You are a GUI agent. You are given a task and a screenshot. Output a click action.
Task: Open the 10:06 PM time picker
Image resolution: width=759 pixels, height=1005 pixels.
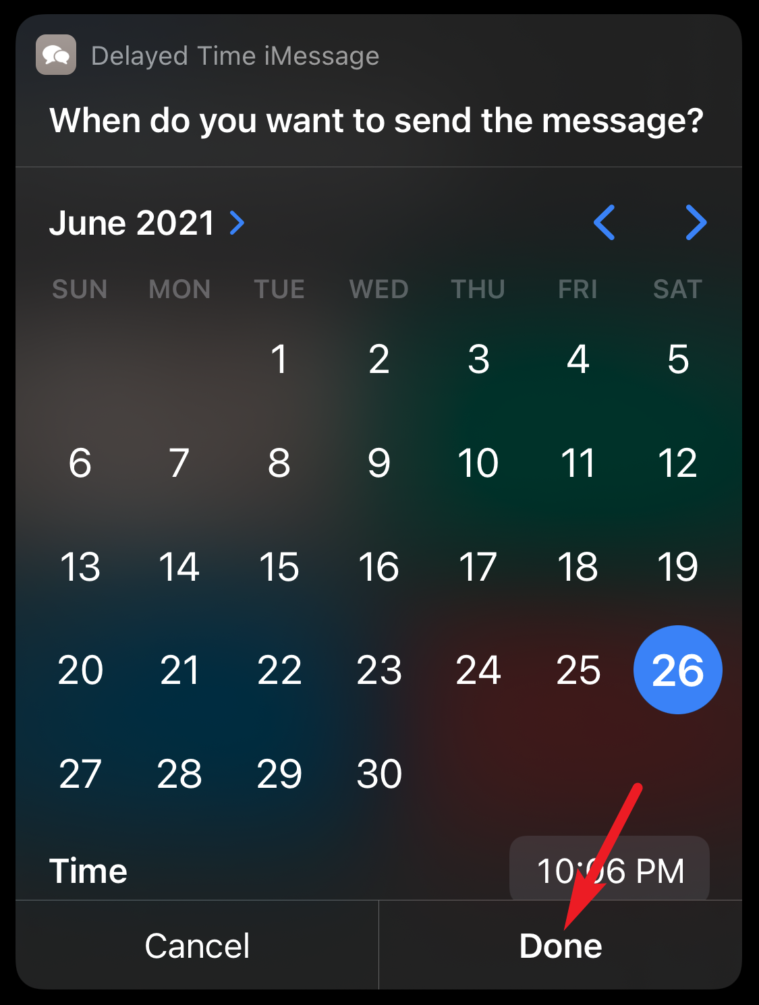click(610, 870)
